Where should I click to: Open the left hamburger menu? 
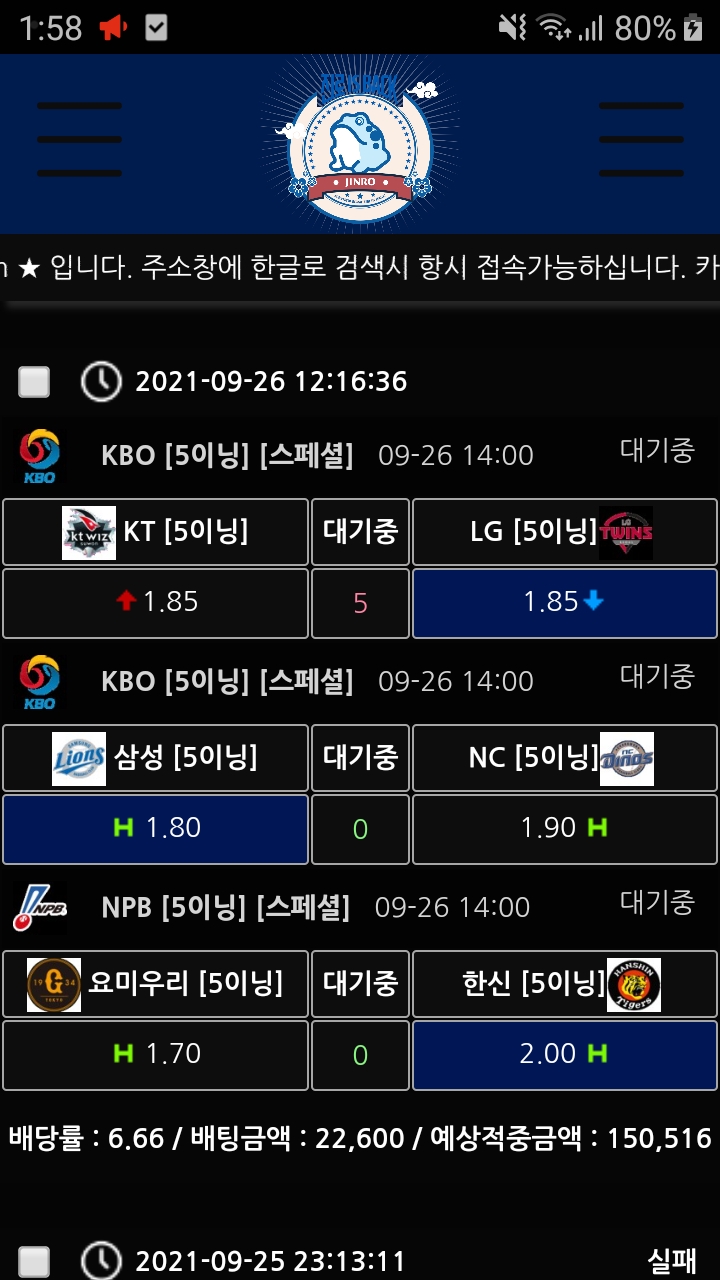tap(79, 139)
